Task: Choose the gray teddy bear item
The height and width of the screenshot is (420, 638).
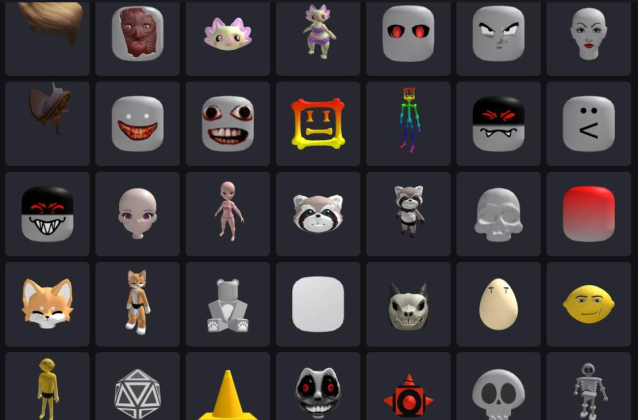Action: click(x=228, y=304)
